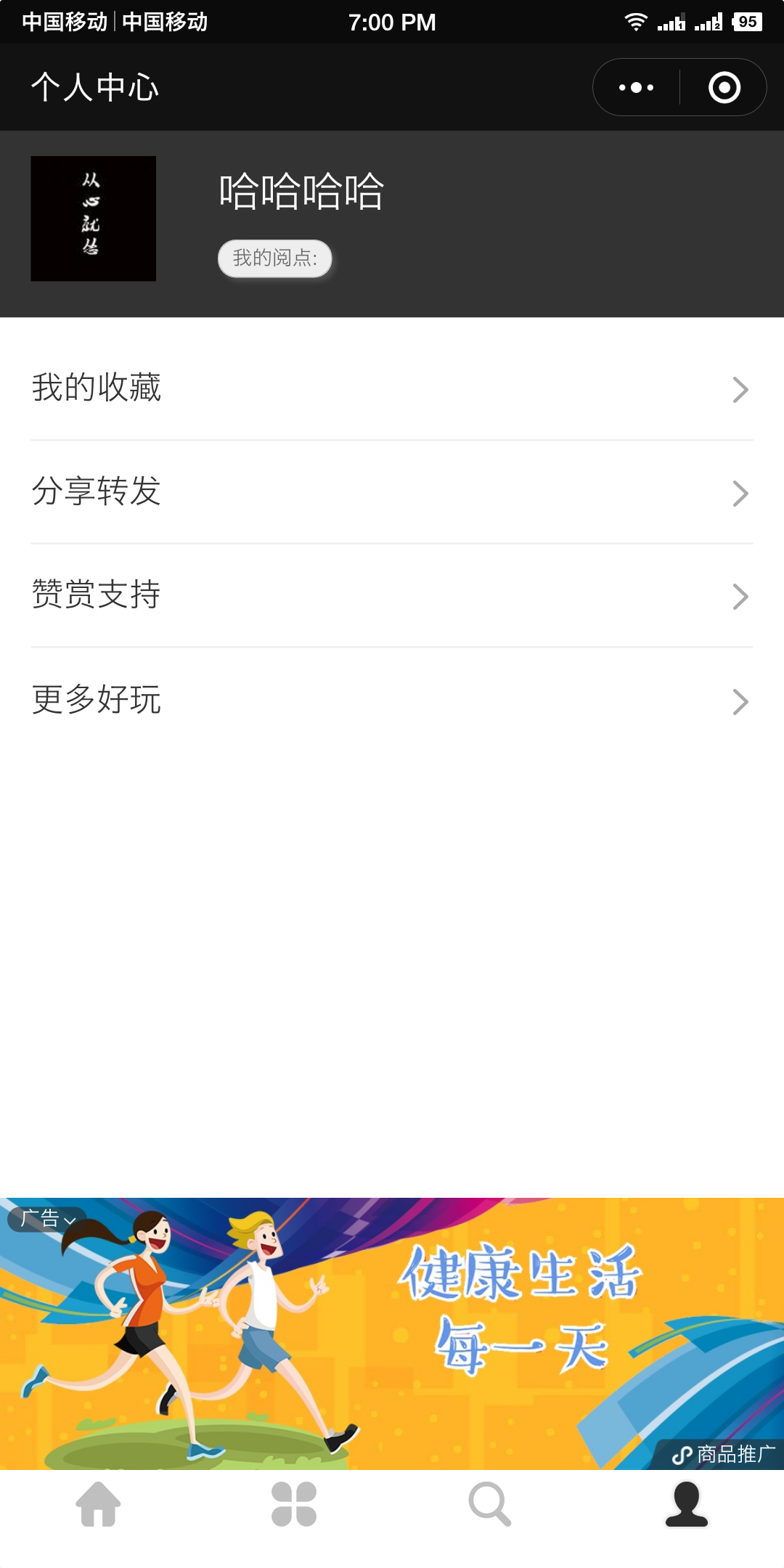This screenshot has height=1568, width=784.
Task: Select the profile tab
Action: pos(686,1505)
